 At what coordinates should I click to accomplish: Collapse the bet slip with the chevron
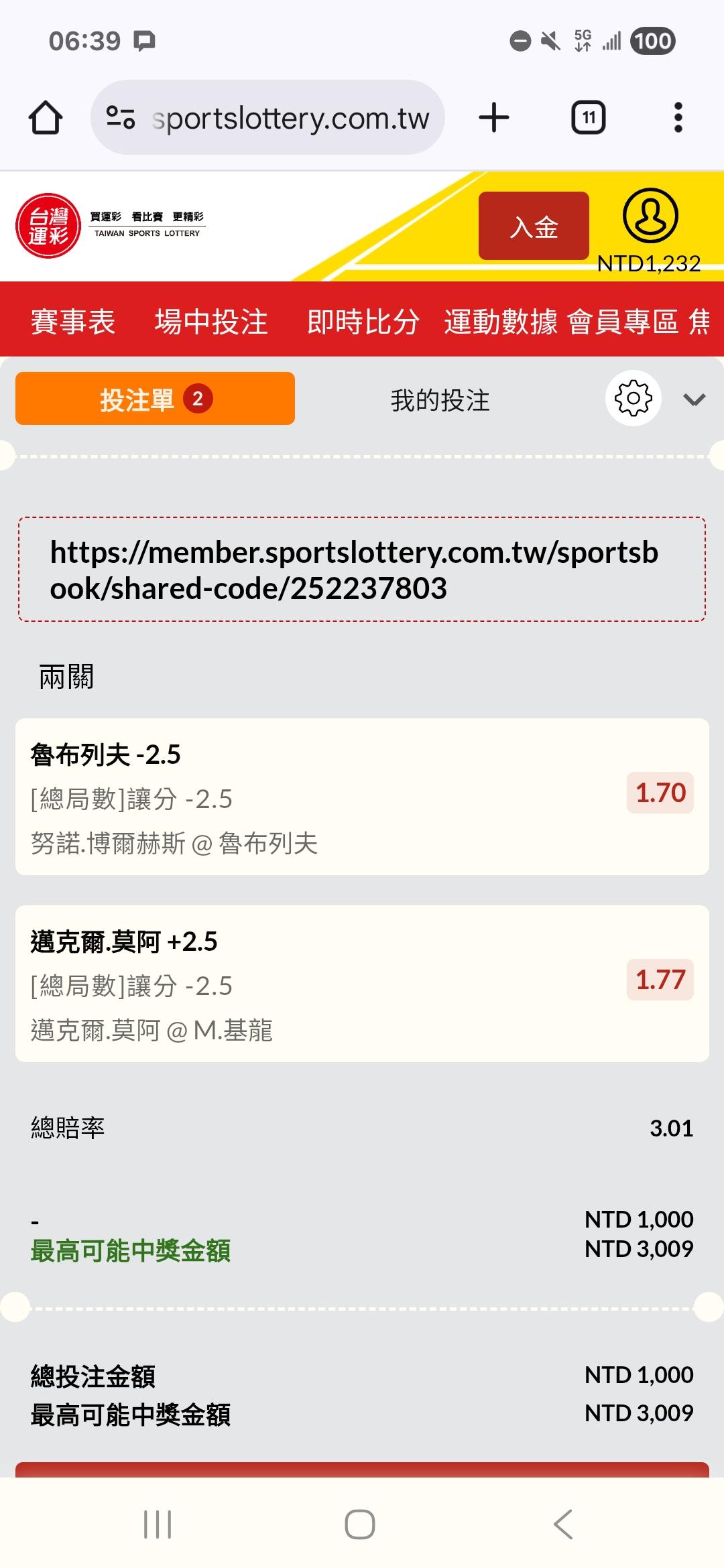pyautogui.click(x=694, y=400)
